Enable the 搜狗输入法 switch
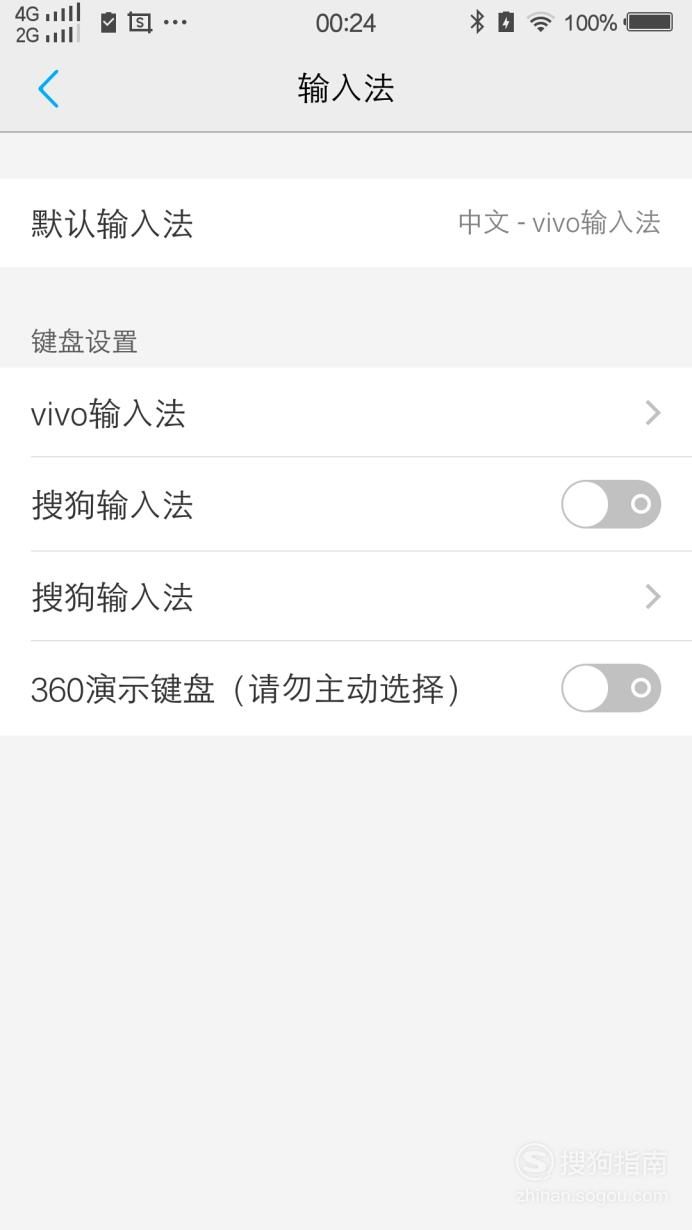 [611, 504]
